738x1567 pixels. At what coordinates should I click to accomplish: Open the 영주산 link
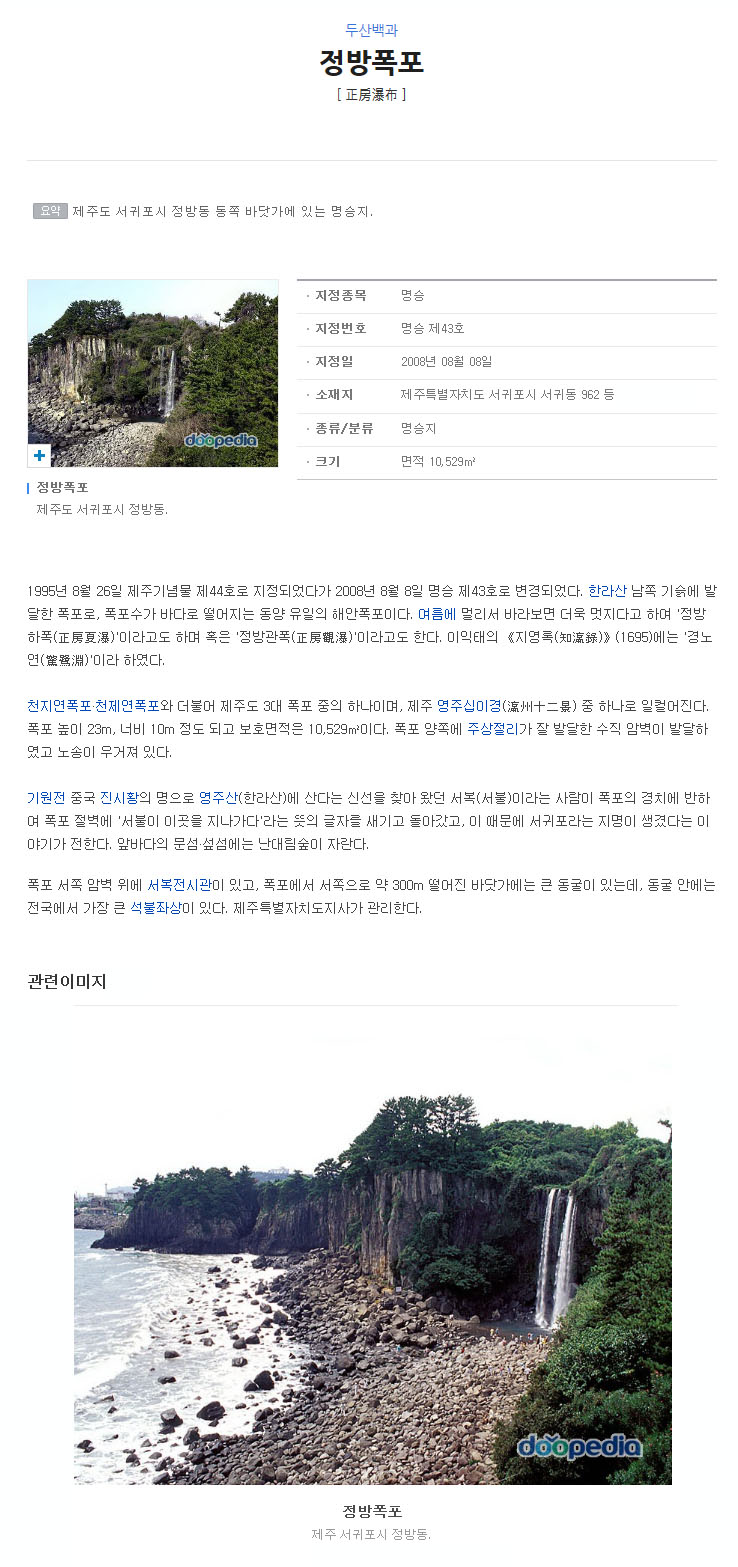pos(217,798)
